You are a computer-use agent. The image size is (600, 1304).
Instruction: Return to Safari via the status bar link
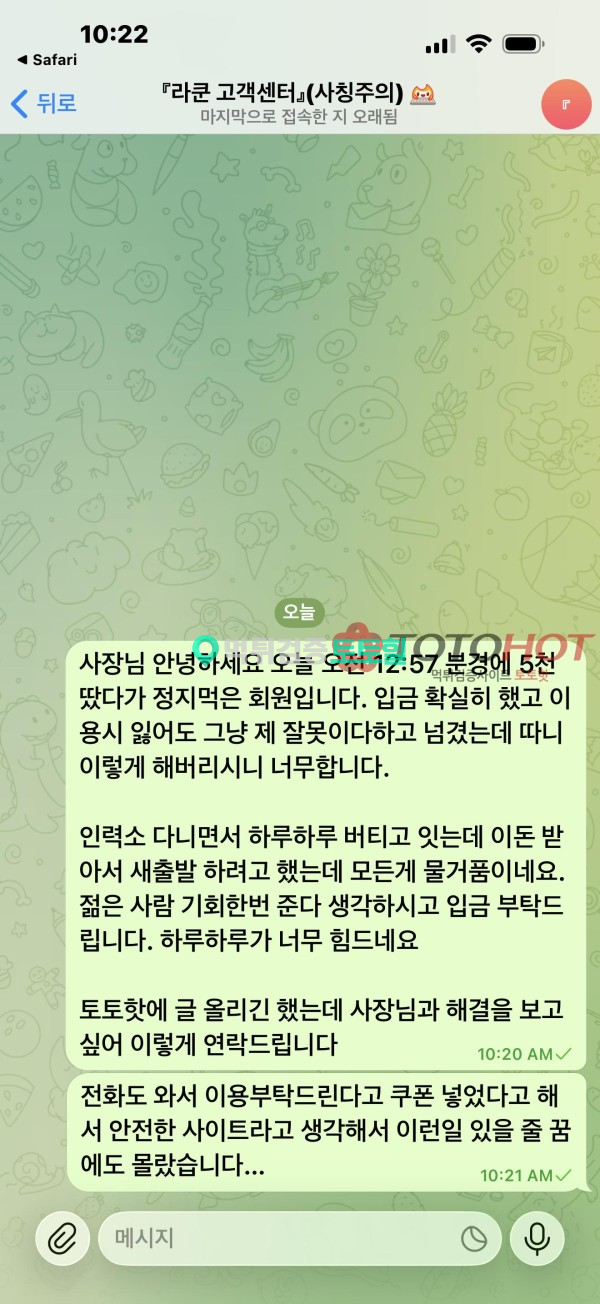pos(46,60)
